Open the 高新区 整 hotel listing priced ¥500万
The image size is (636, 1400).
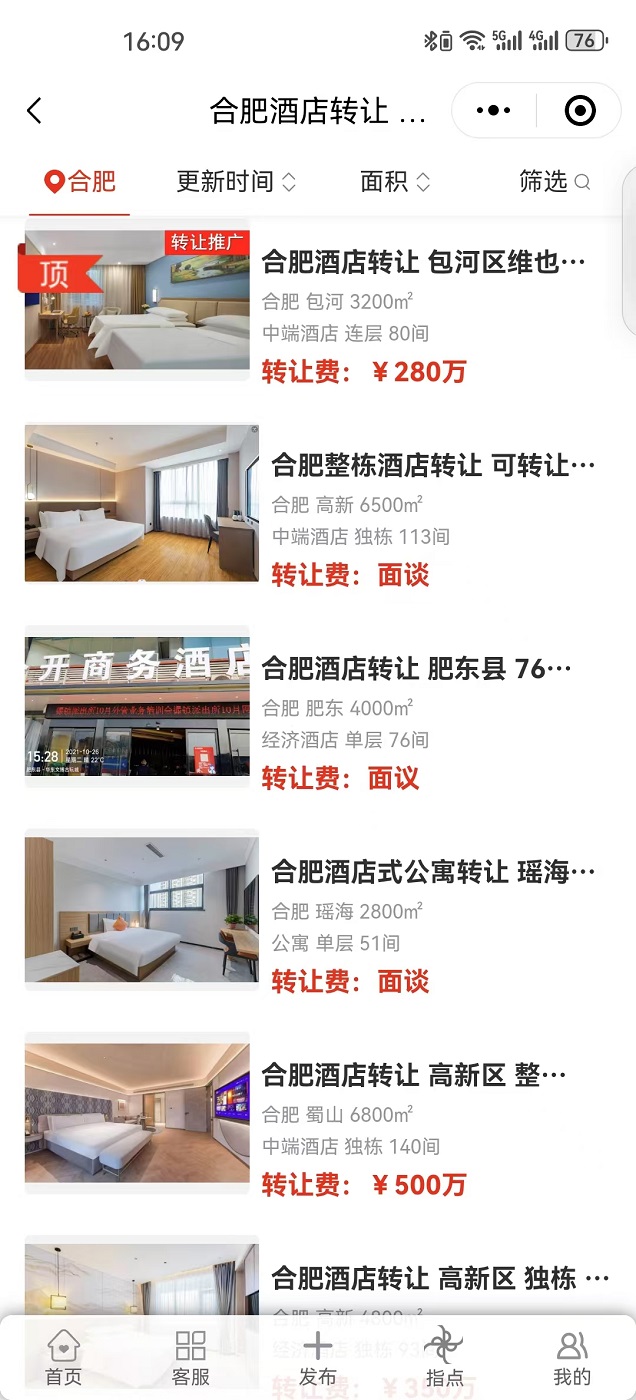coord(414,1076)
